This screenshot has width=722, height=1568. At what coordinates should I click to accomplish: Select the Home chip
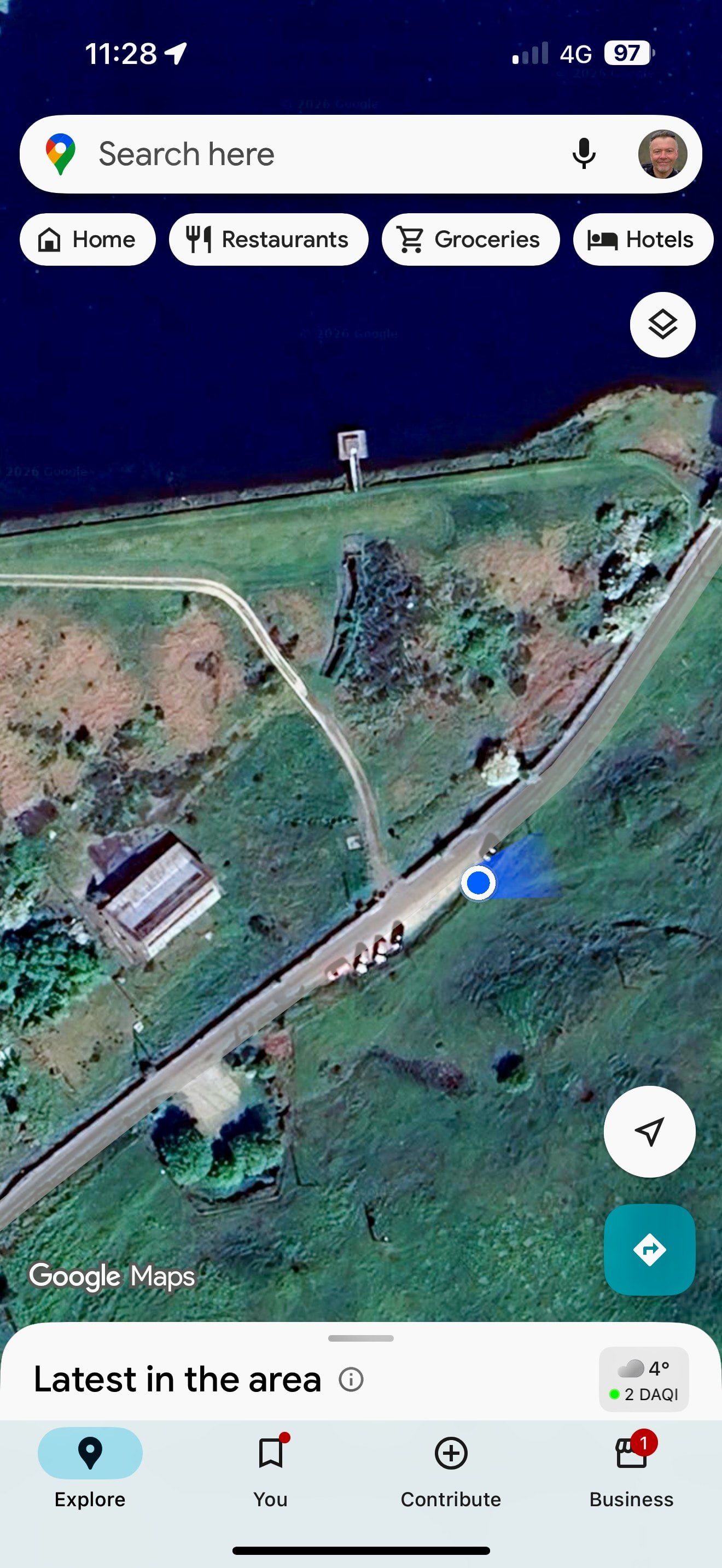tap(88, 239)
